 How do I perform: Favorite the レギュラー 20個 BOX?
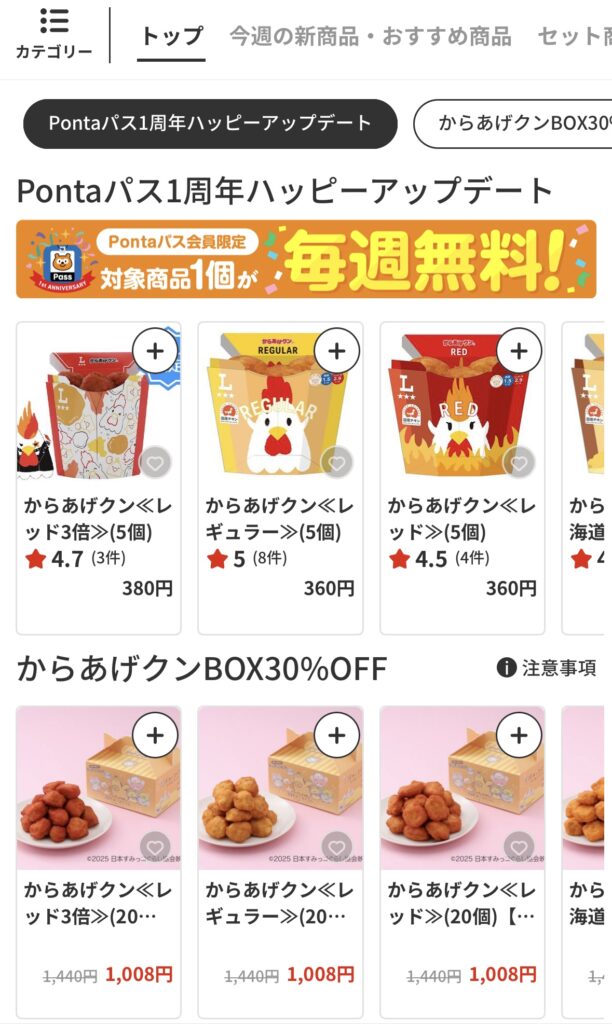coord(336,847)
